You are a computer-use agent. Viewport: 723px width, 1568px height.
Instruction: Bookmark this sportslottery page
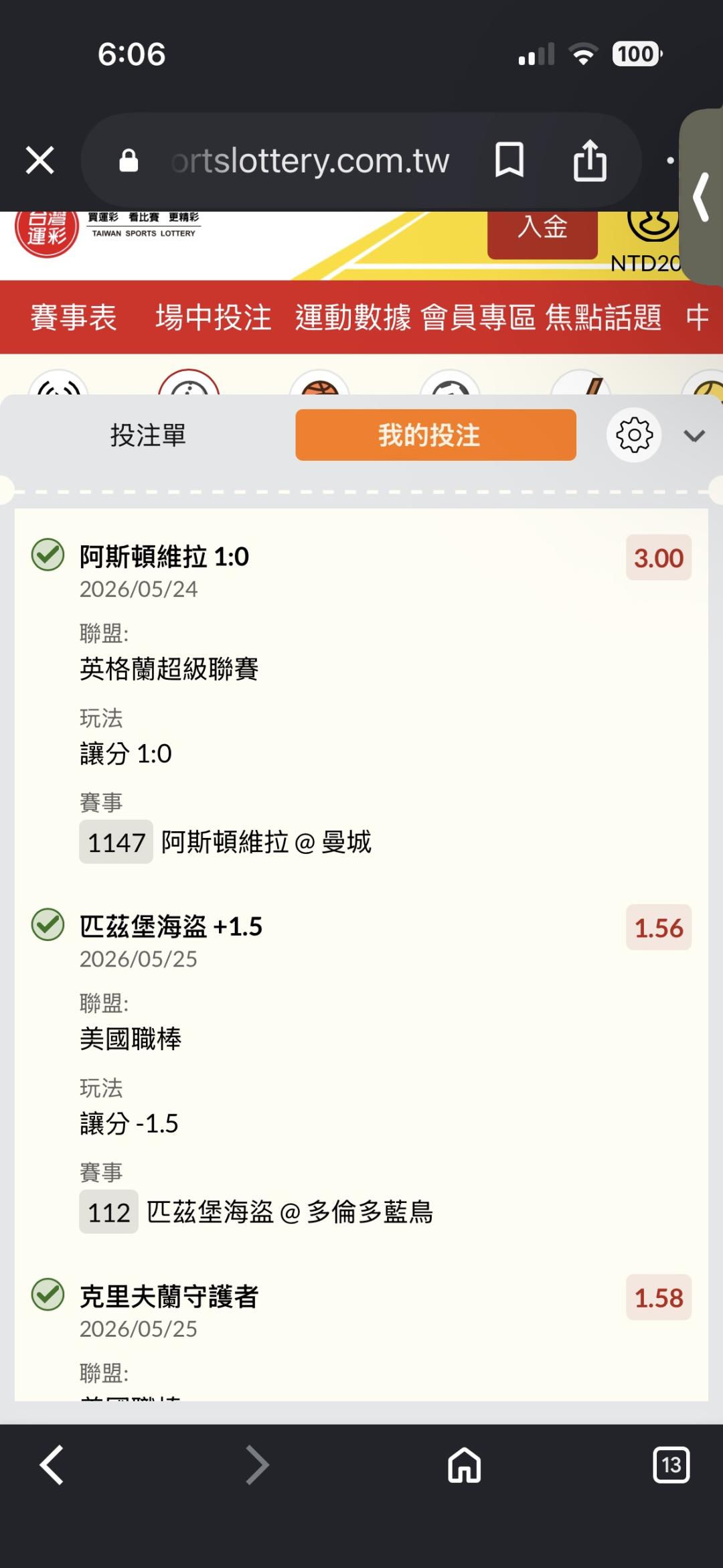pyautogui.click(x=509, y=161)
